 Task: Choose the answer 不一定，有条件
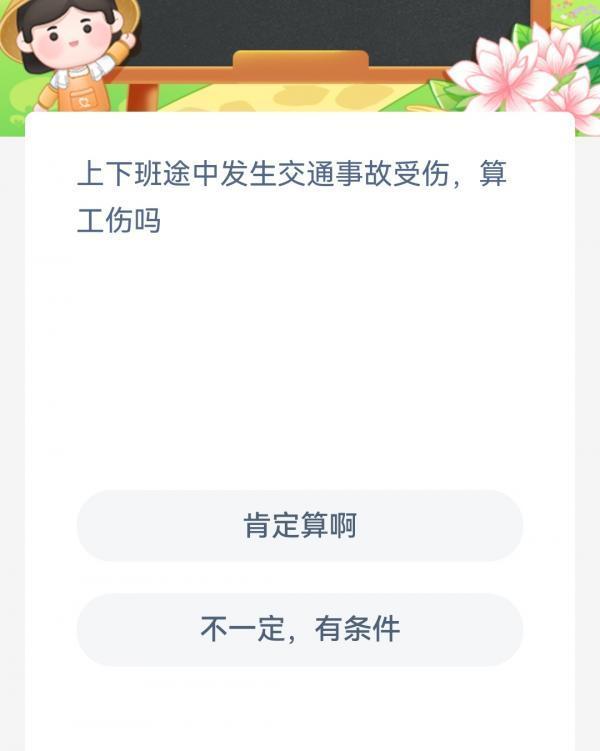300,629
